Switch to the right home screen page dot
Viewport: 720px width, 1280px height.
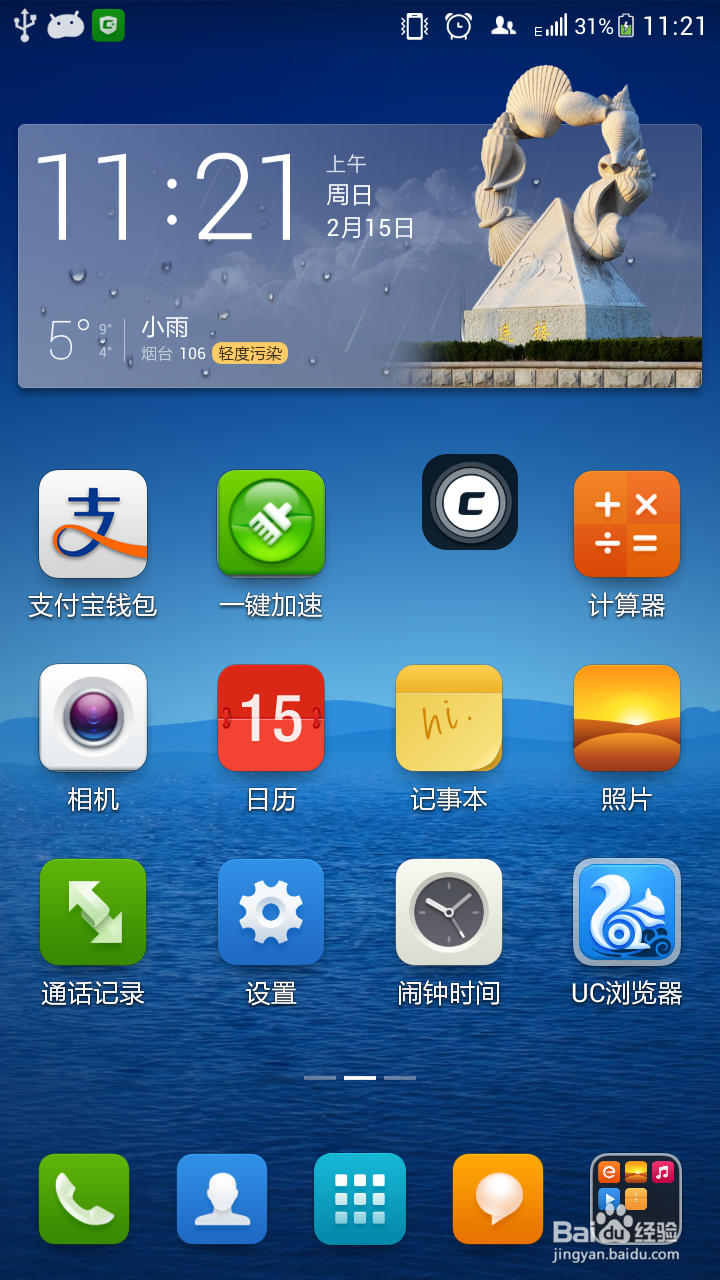(400, 1078)
